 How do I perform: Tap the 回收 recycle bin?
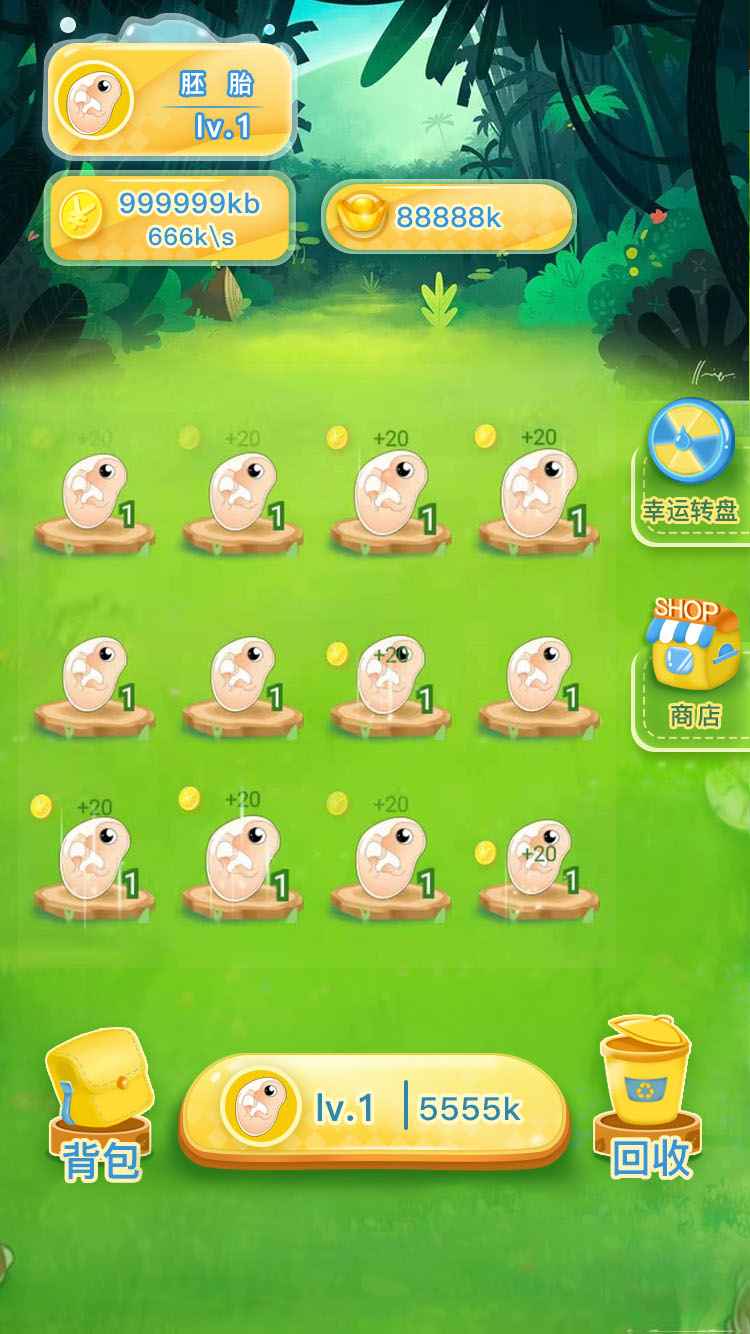point(648,1100)
